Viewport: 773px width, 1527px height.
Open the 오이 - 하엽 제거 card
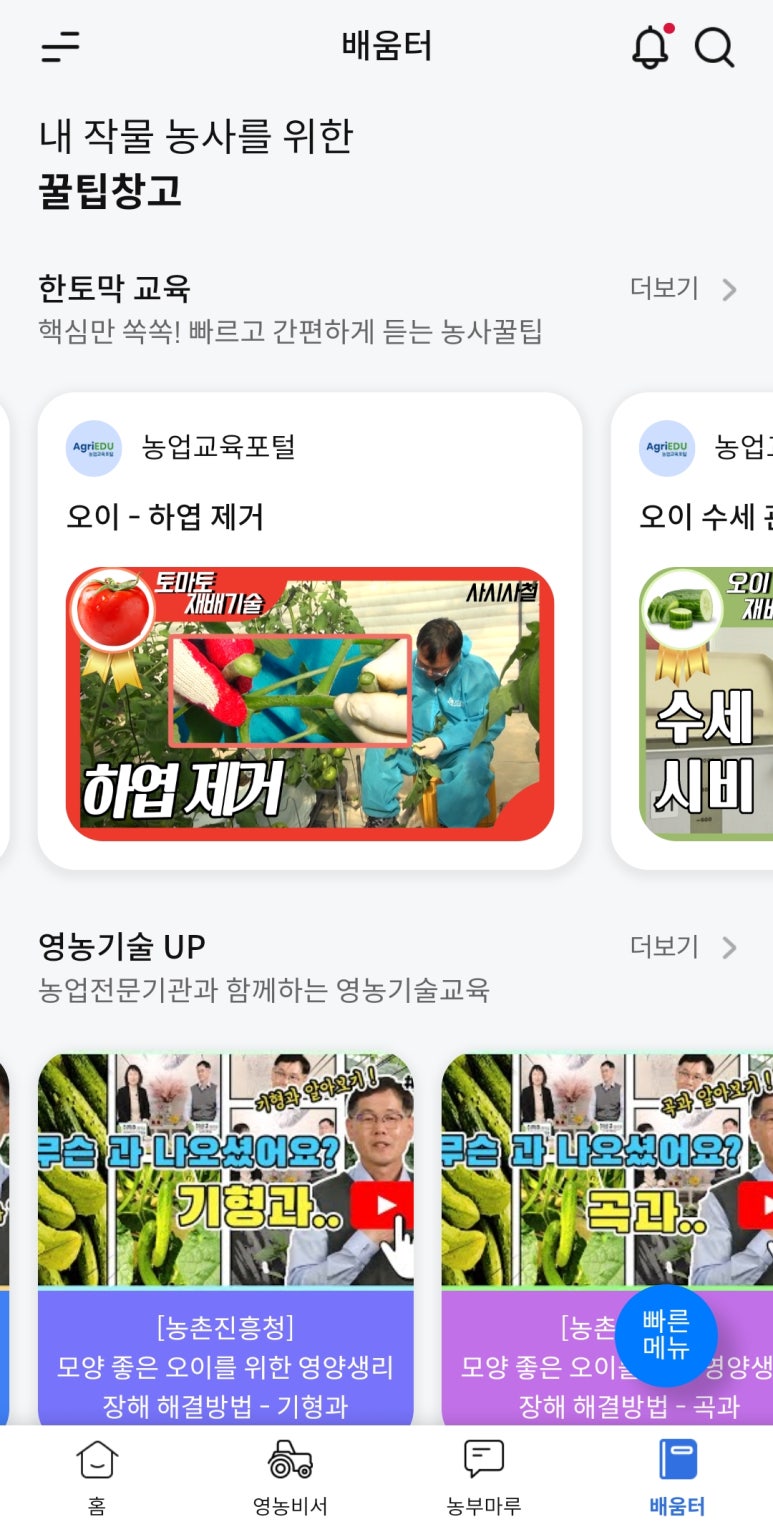pos(310,631)
